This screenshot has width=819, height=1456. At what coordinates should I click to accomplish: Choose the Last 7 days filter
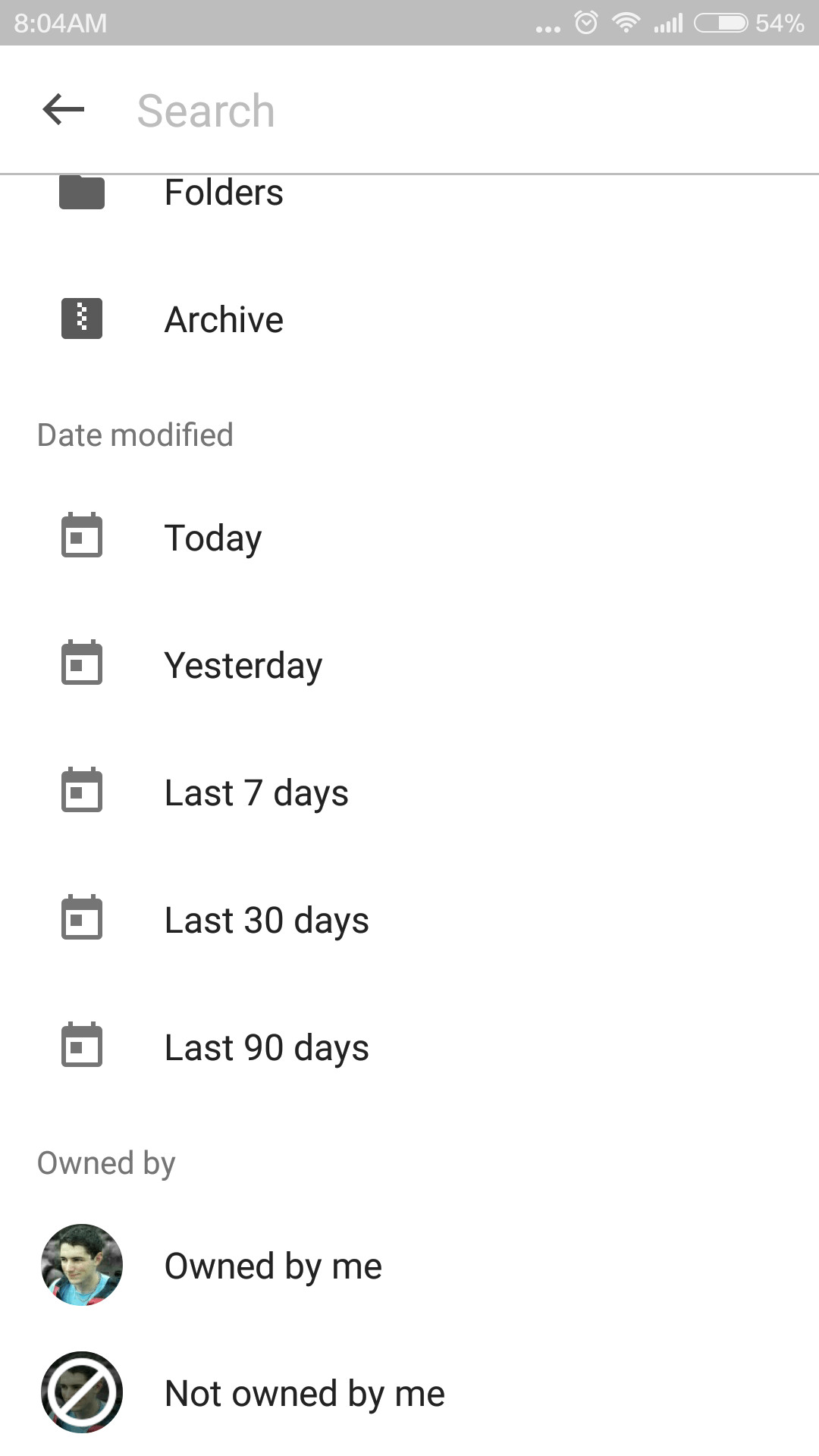[409, 792]
